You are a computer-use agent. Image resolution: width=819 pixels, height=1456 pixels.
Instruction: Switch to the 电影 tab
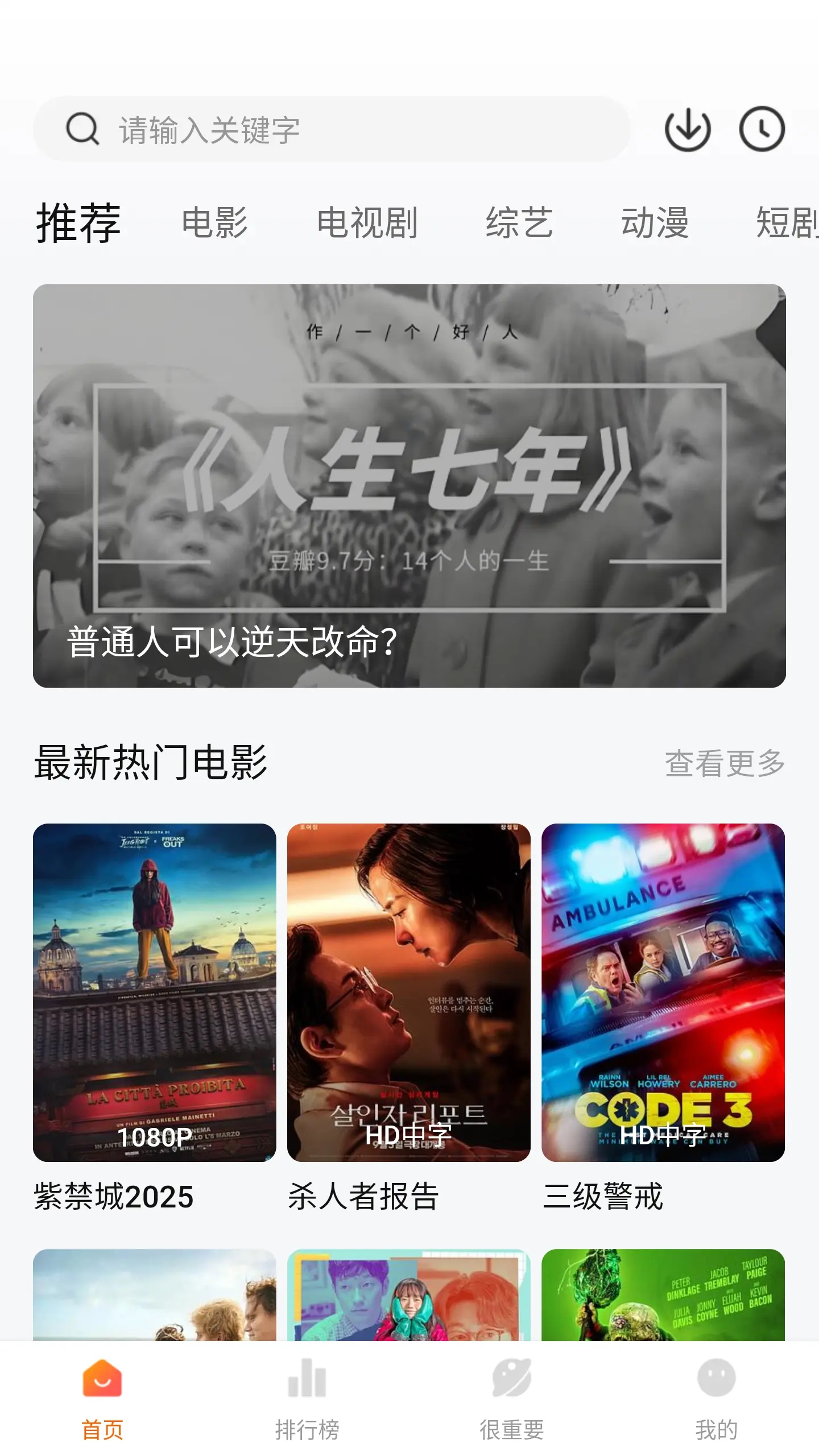pos(214,222)
